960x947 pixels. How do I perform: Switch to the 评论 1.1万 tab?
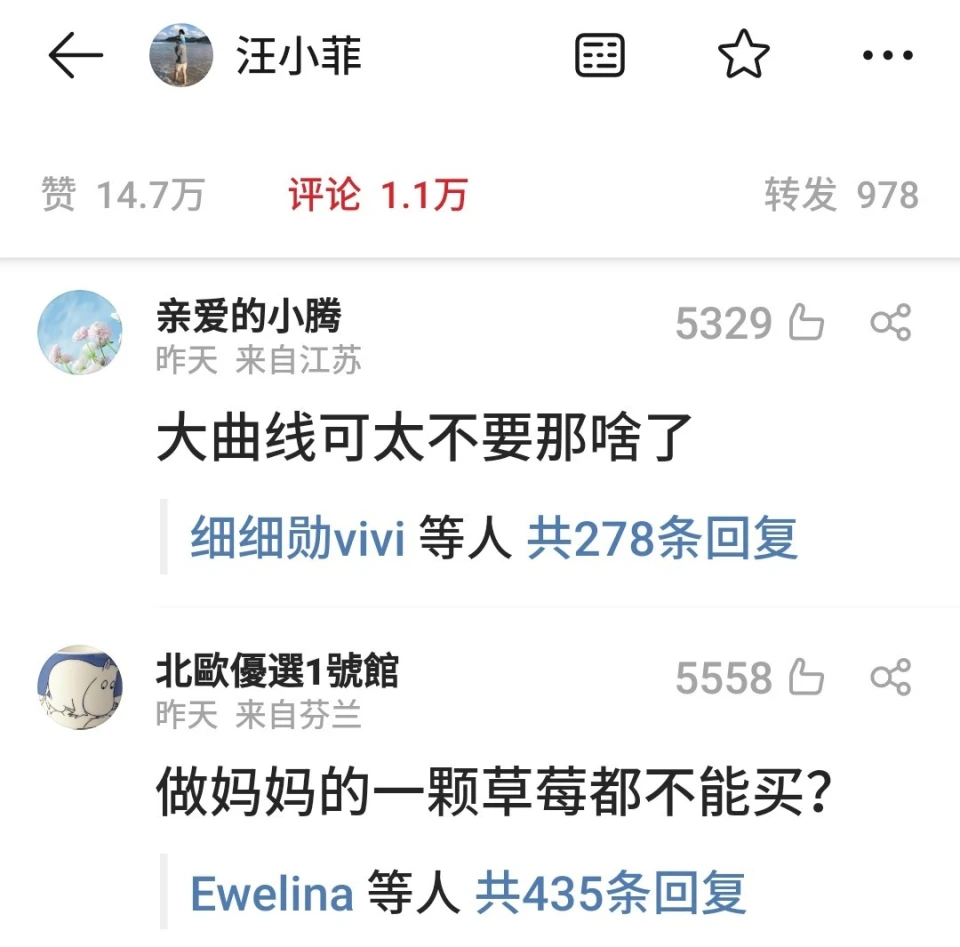pos(378,194)
